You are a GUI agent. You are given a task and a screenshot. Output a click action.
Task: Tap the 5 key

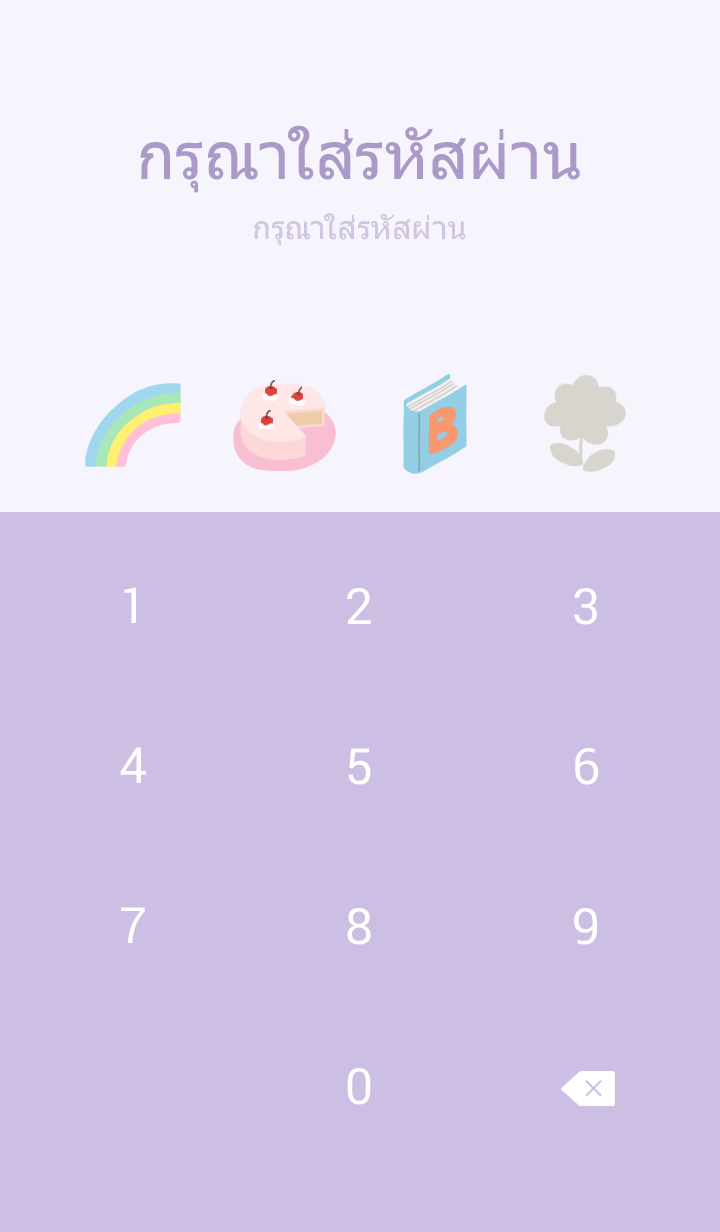tap(359, 767)
